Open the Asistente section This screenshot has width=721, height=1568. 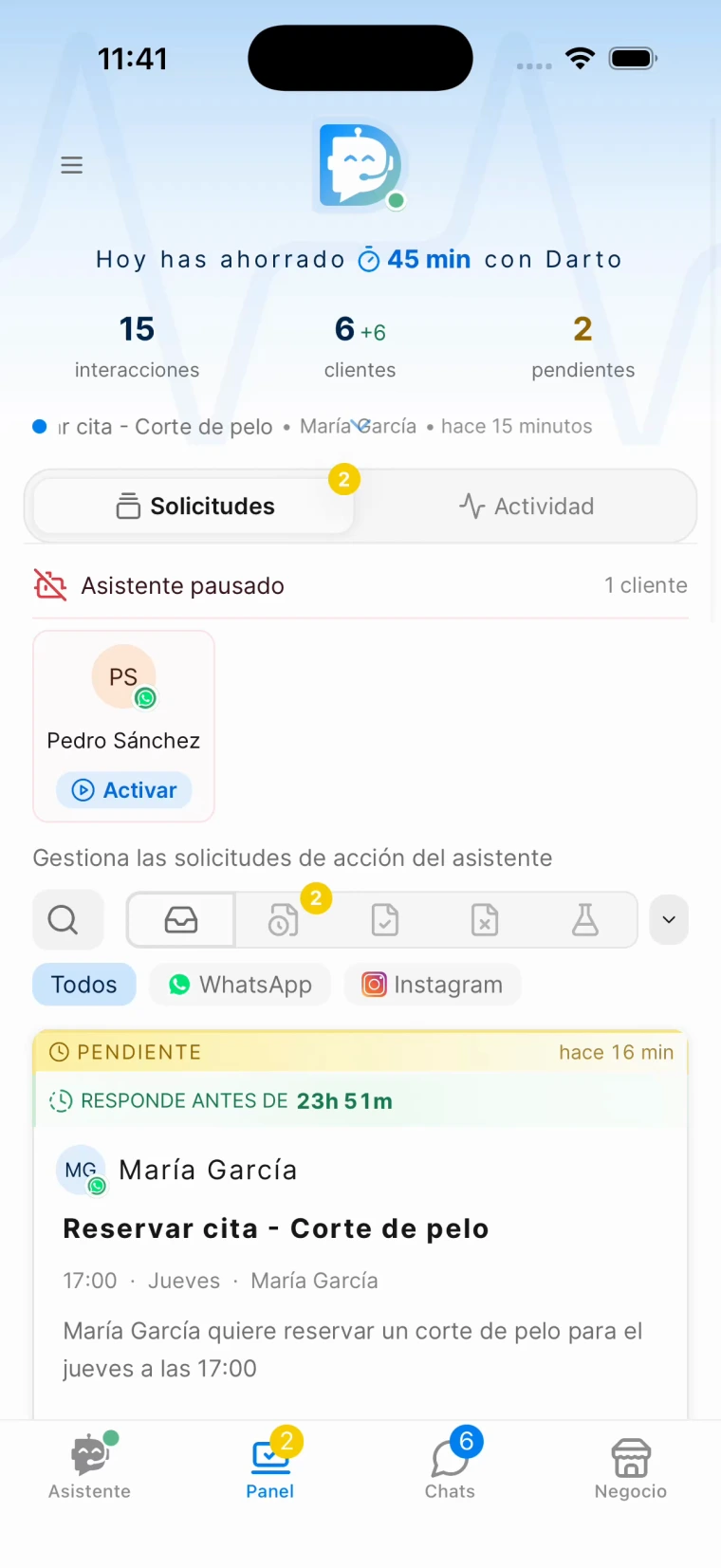(89, 1466)
